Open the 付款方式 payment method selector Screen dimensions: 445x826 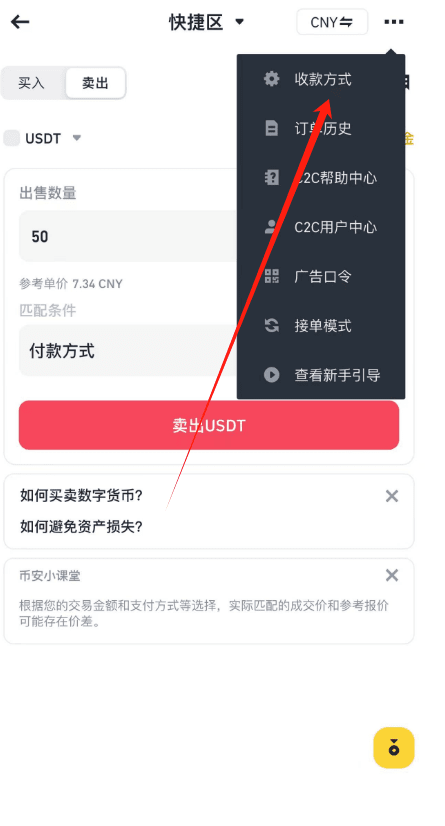tap(128, 351)
